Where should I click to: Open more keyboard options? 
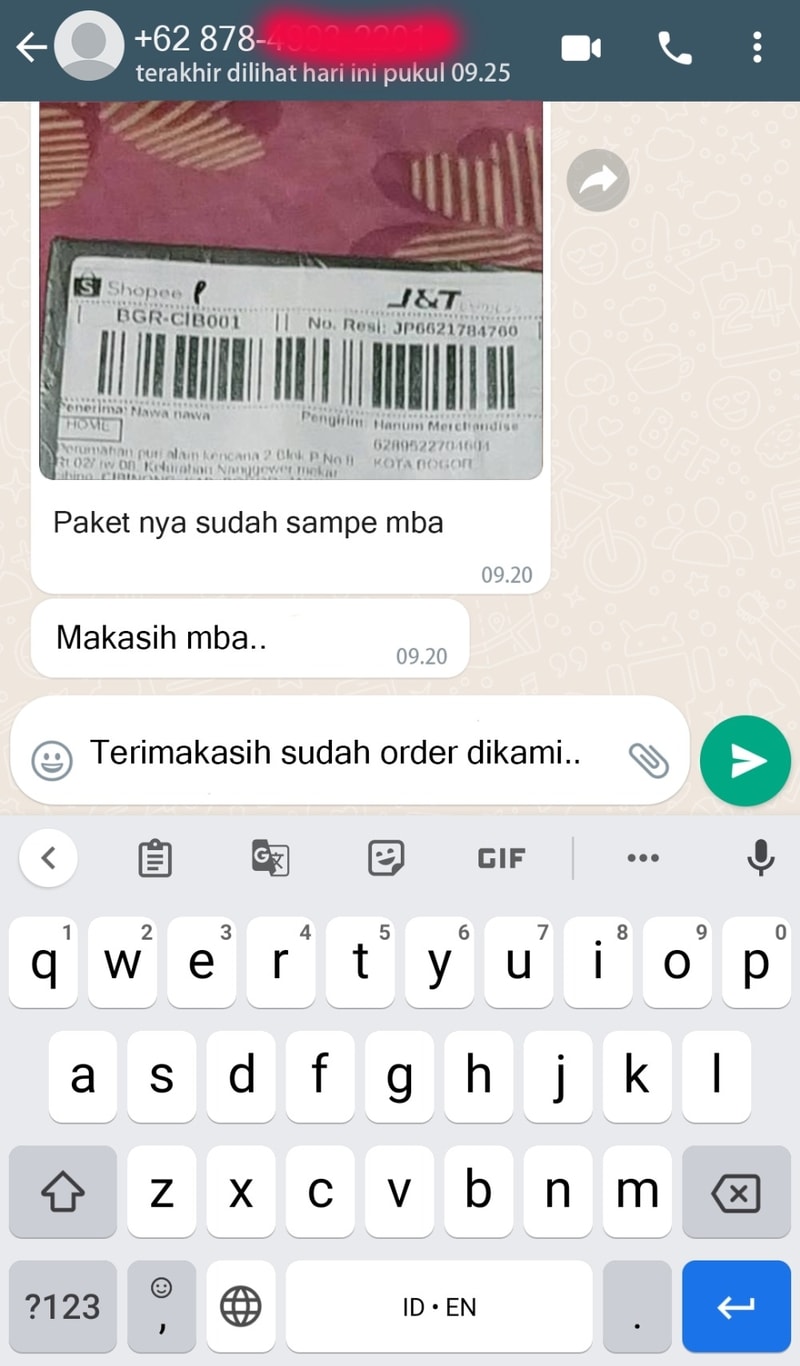coord(643,858)
